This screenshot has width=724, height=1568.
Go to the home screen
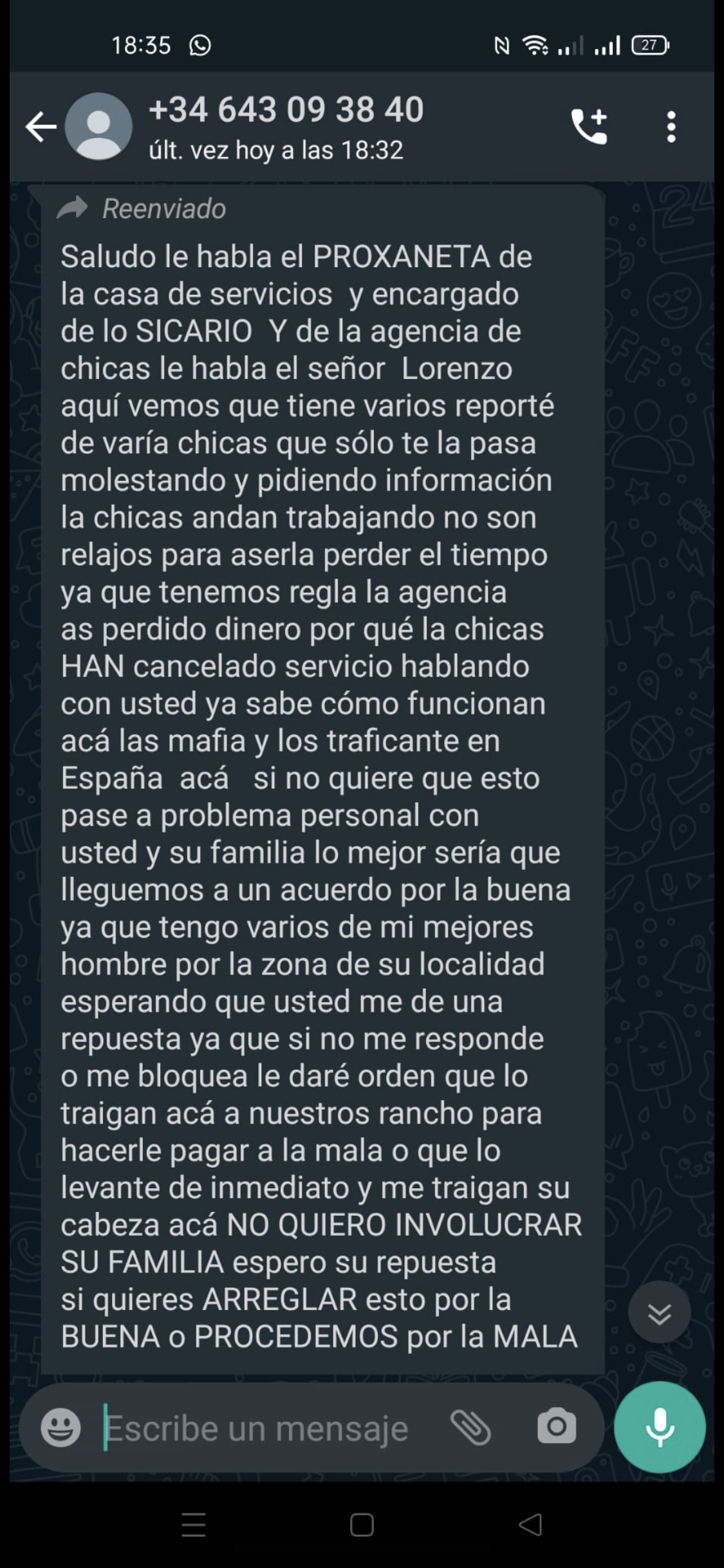pos(362,1525)
